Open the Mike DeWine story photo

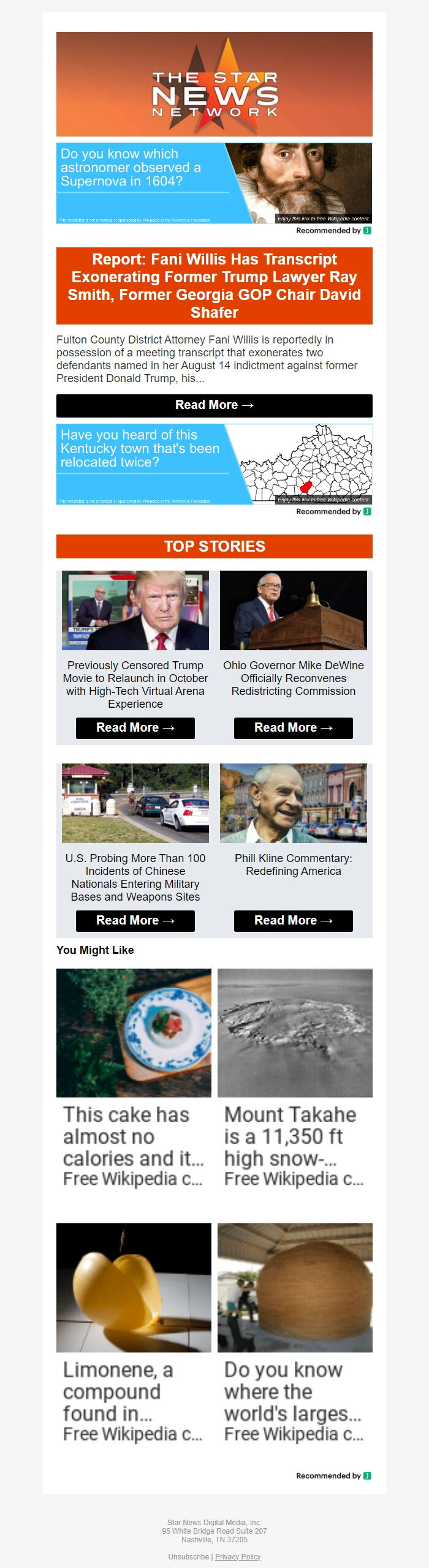tap(293, 610)
